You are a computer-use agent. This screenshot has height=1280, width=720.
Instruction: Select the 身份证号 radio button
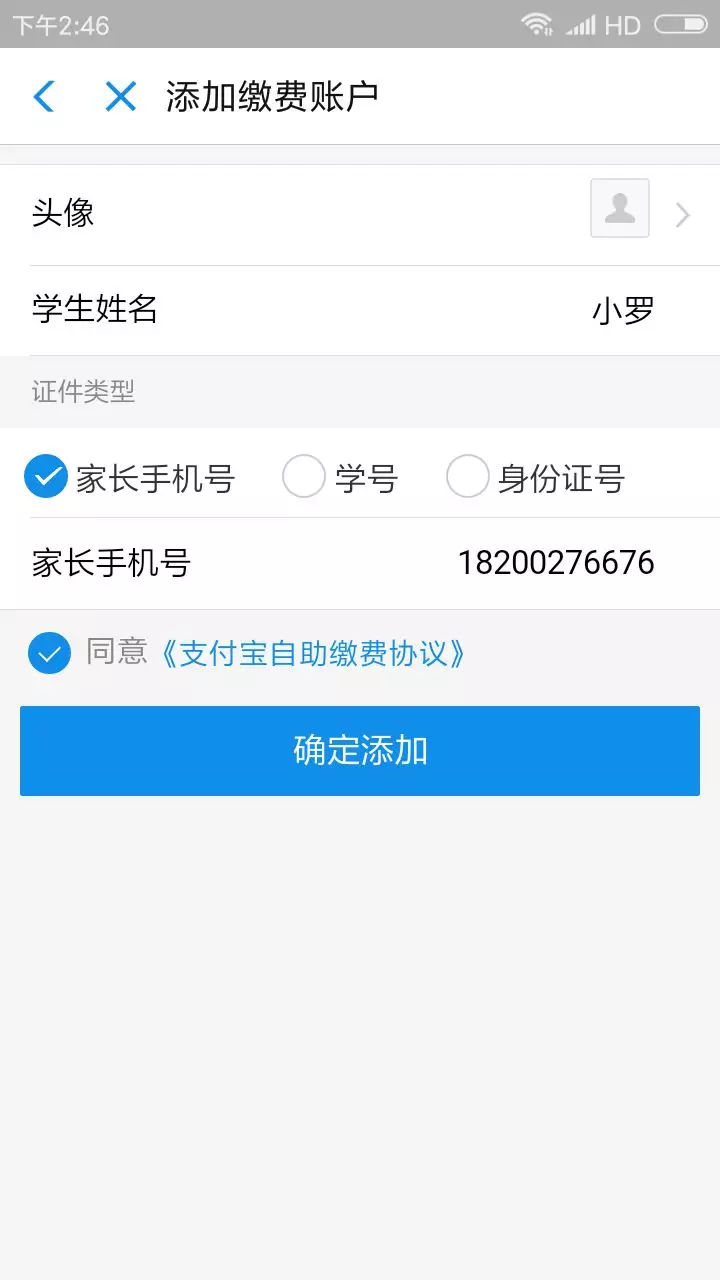coord(467,478)
